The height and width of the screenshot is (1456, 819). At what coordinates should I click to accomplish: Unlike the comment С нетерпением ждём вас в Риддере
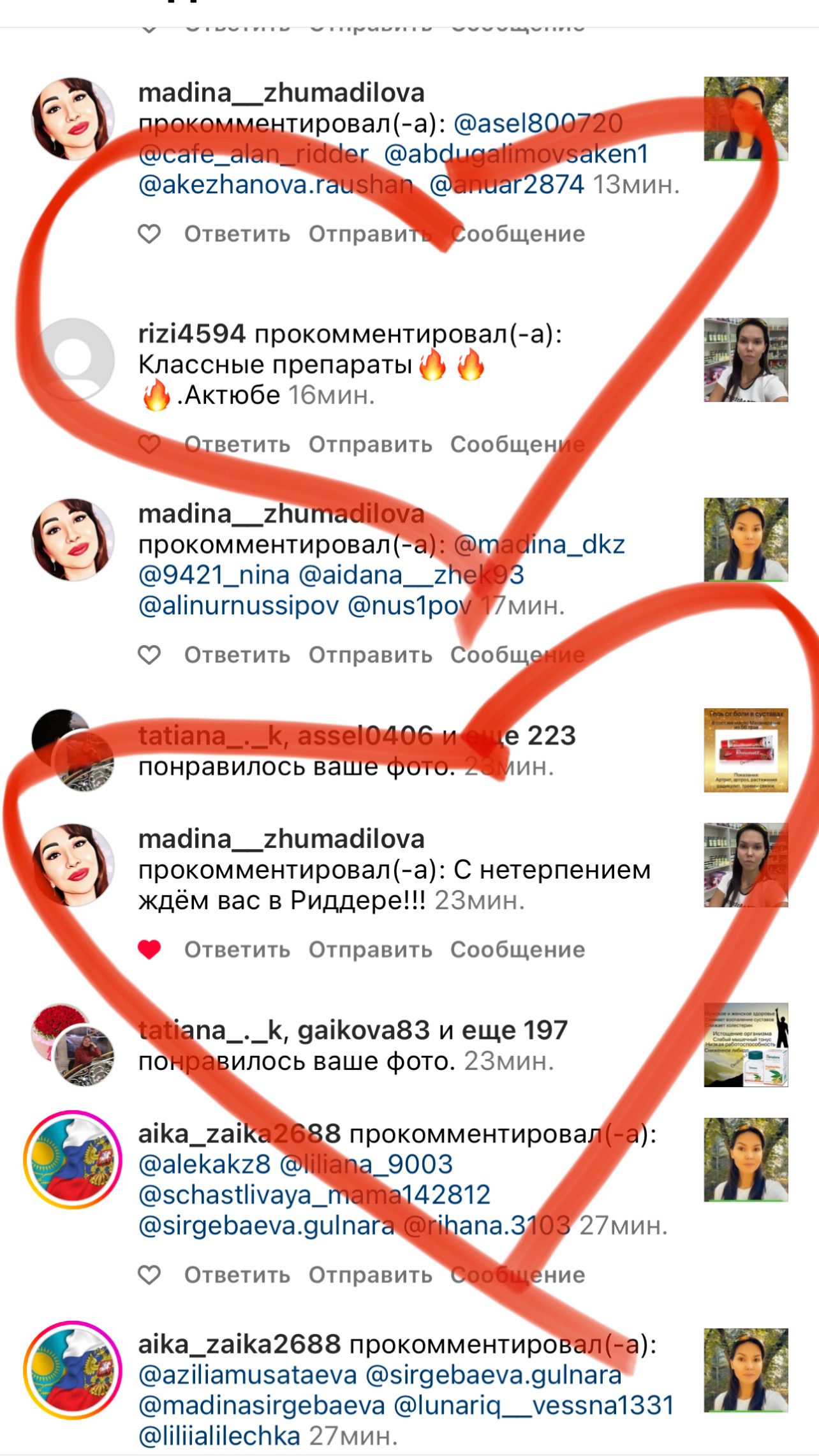(x=149, y=950)
